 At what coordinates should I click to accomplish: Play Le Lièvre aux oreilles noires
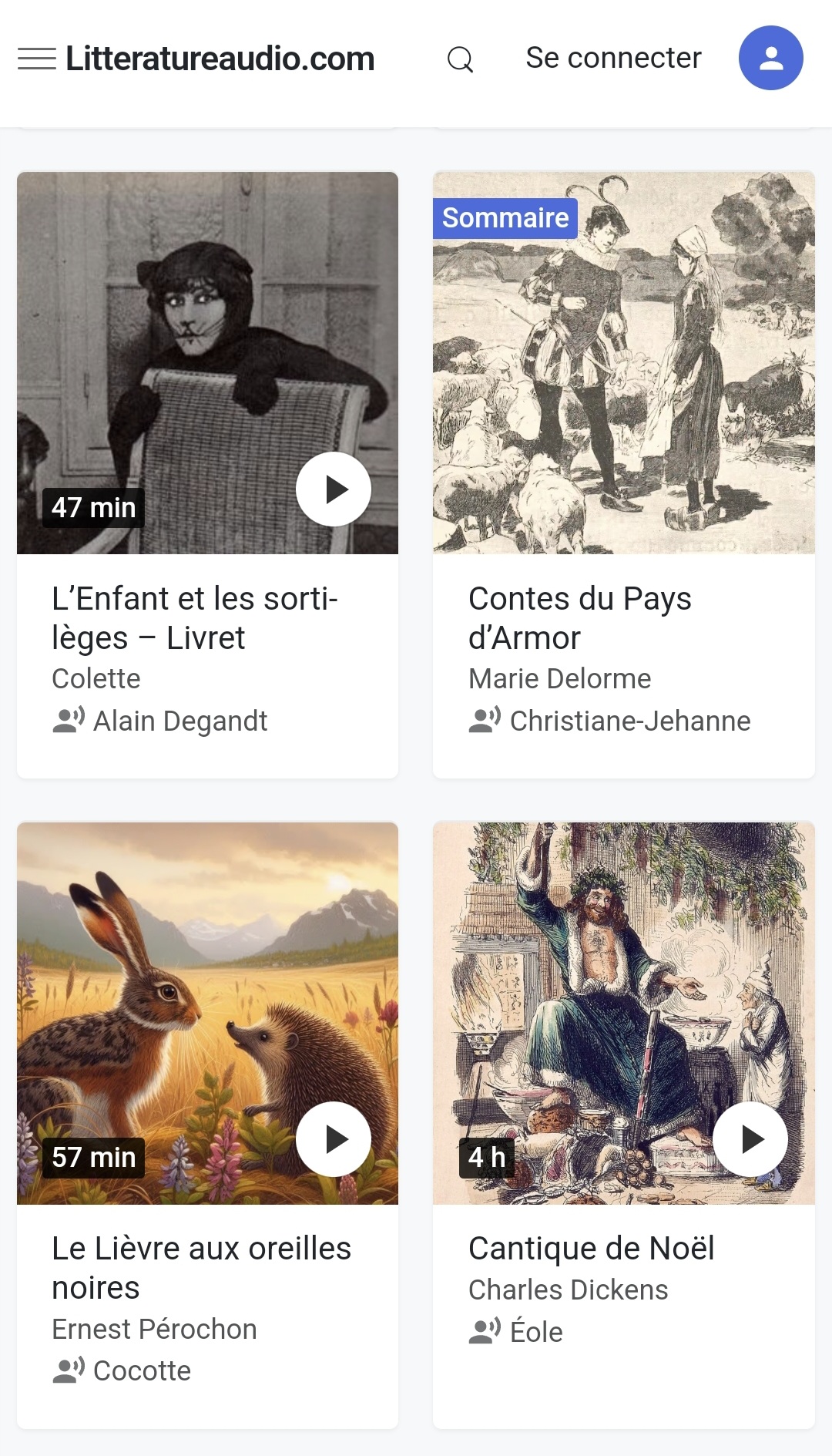(x=334, y=1139)
